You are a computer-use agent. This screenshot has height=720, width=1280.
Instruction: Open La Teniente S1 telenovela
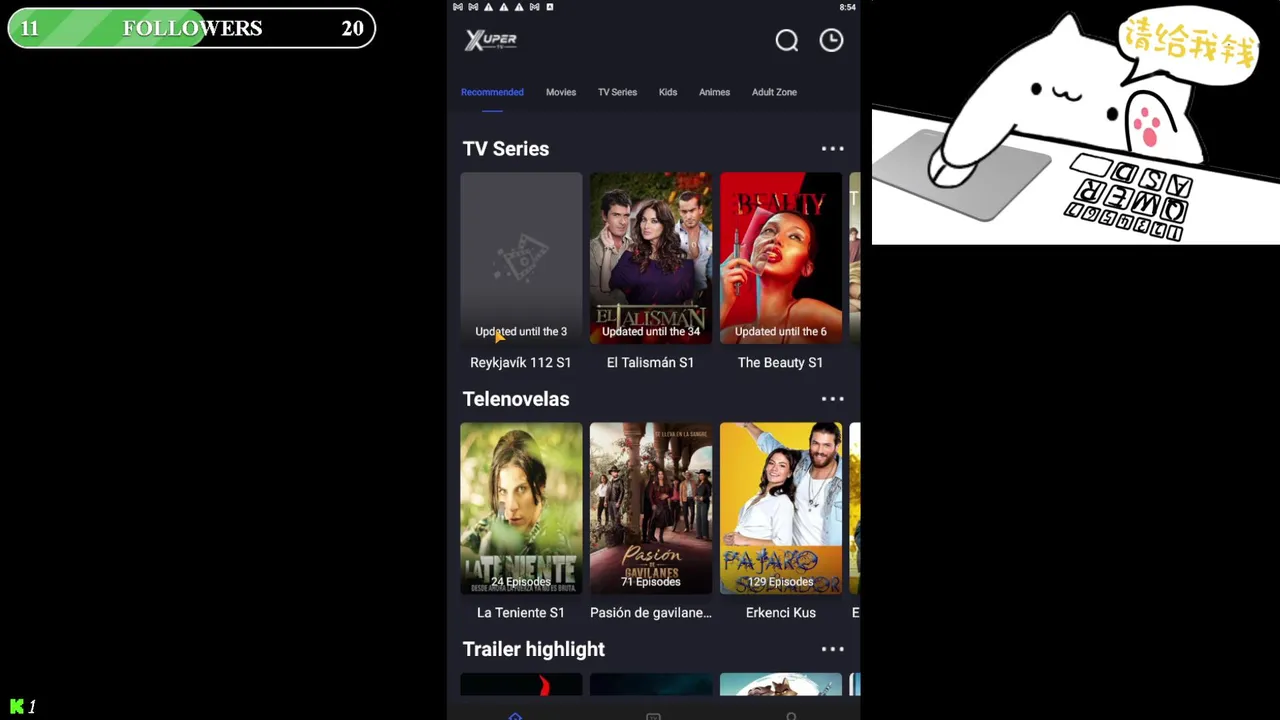(521, 508)
